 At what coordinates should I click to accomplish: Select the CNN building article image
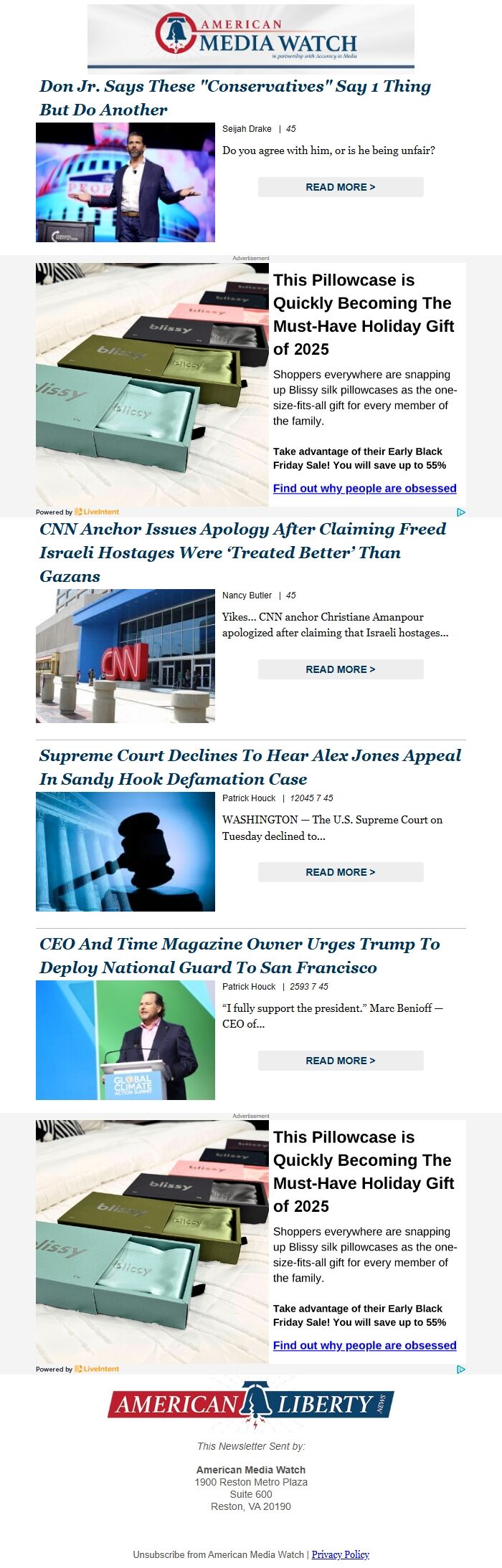(x=126, y=656)
